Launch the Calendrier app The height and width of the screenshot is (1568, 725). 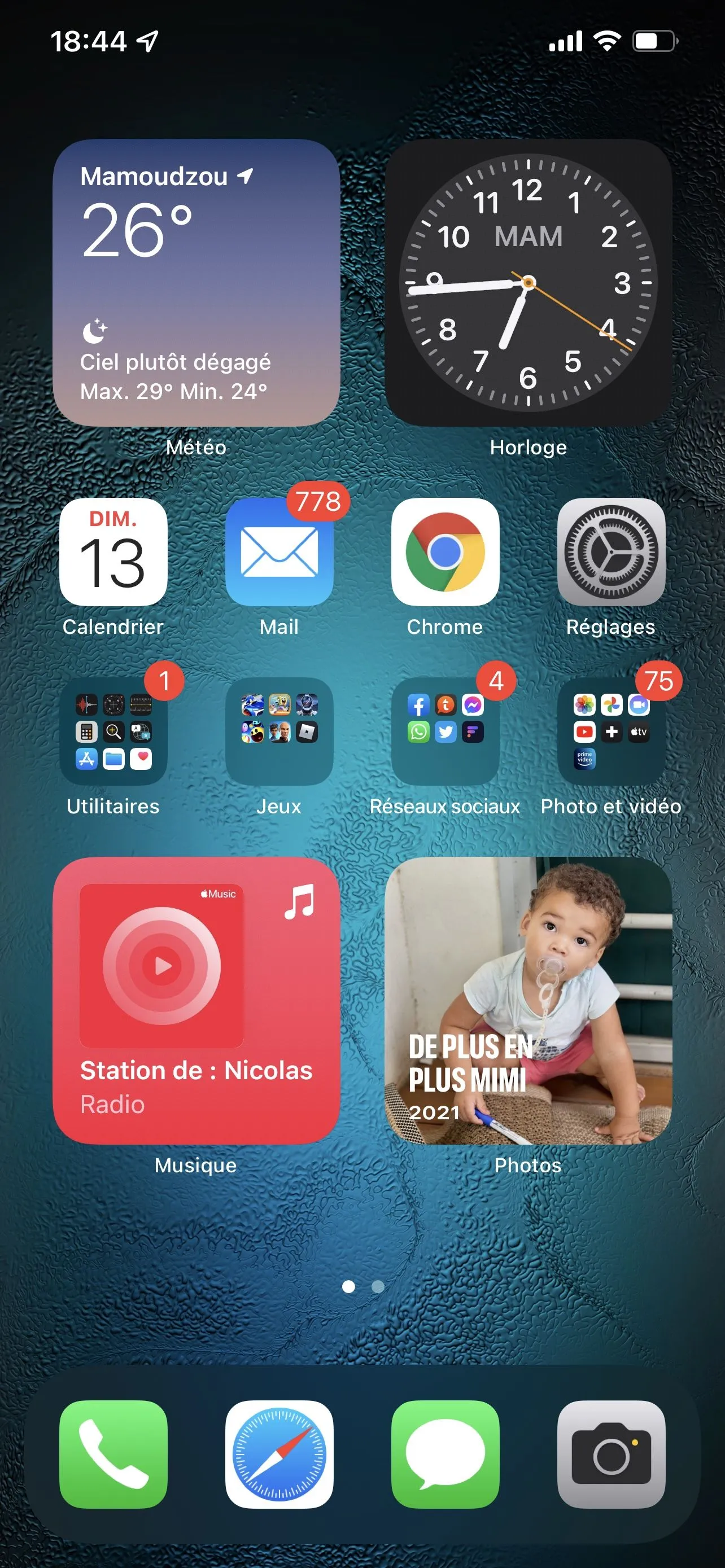[x=113, y=551]
